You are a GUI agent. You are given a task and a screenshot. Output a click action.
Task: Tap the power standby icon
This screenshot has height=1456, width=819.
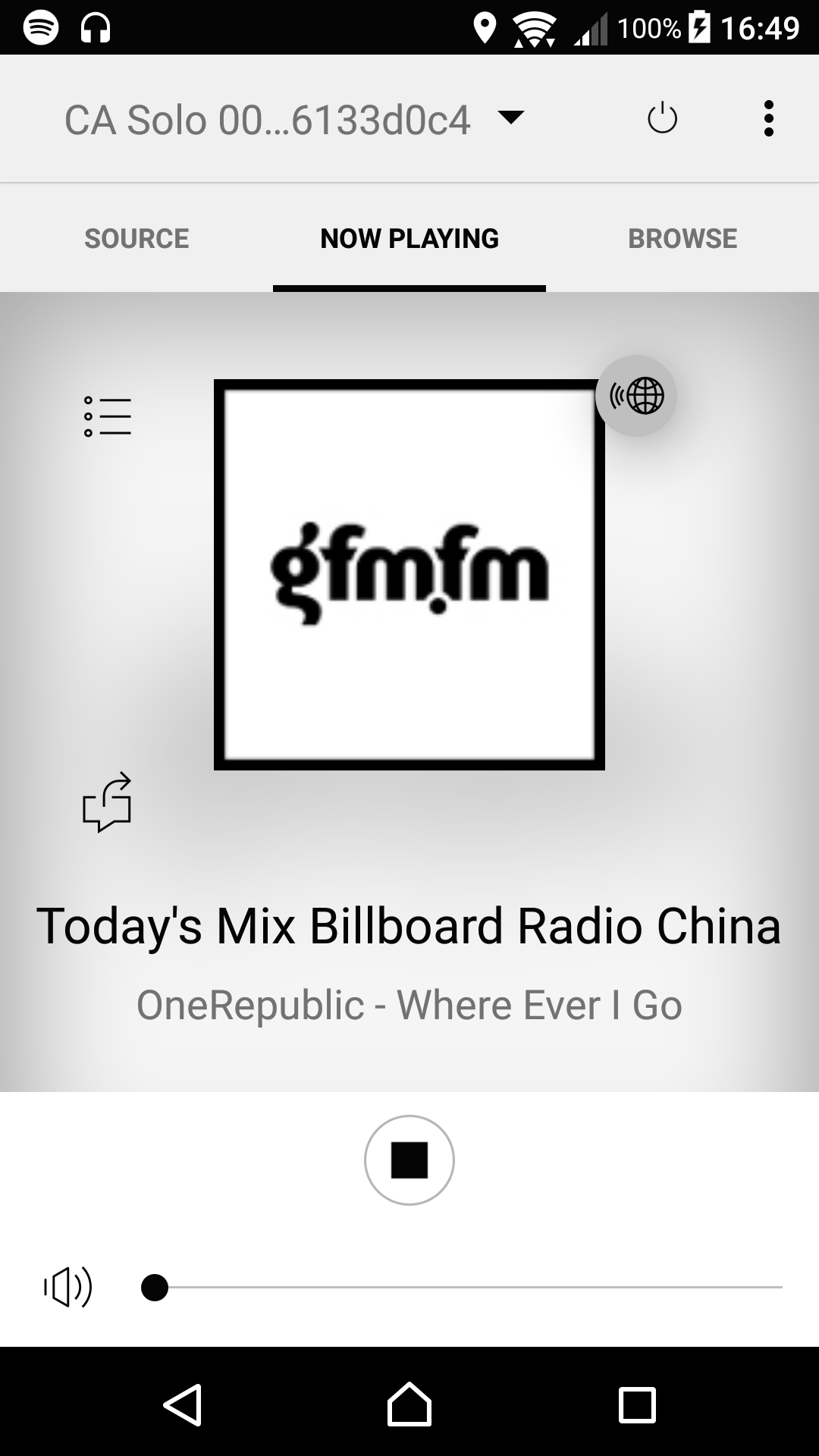pos(662,118)
